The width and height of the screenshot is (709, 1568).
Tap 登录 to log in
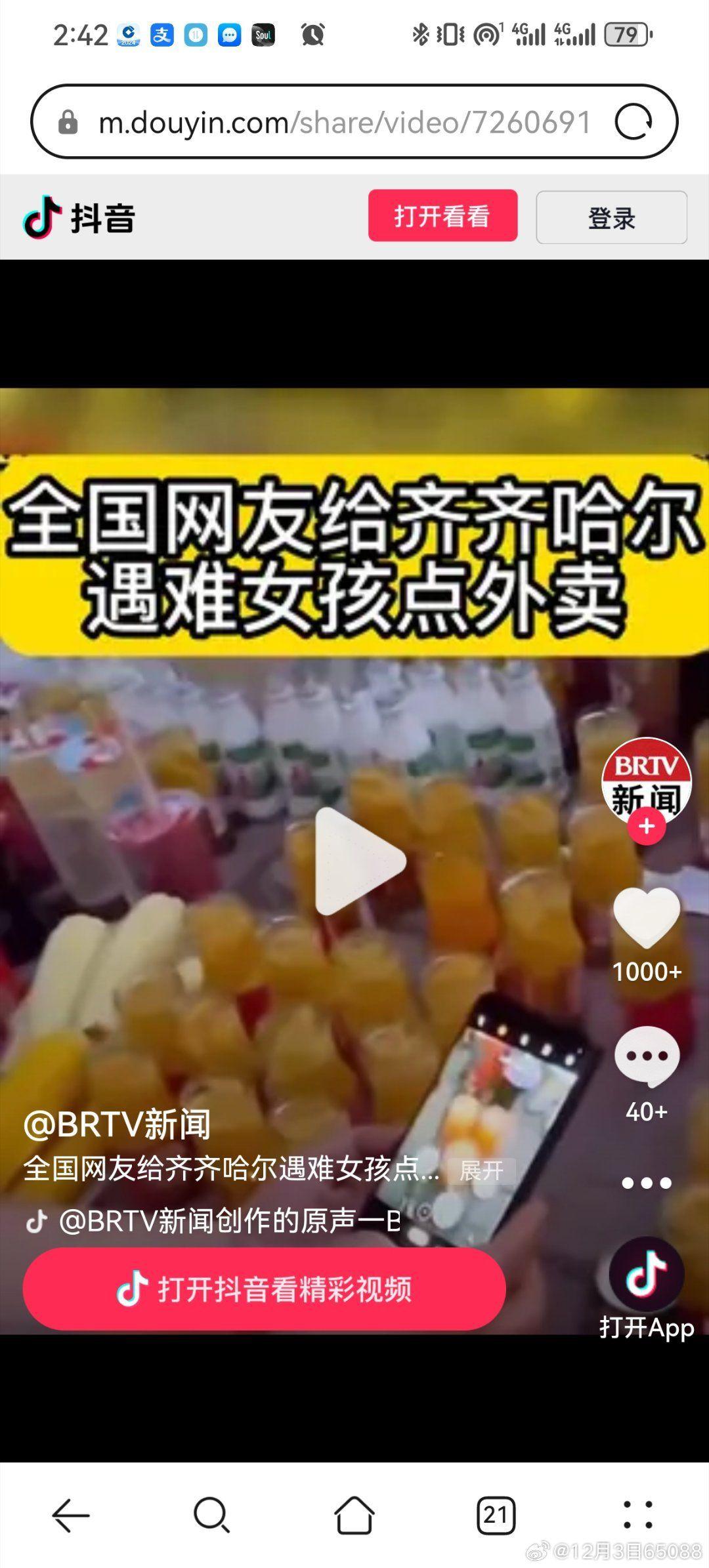pyautogui.click(x=611, y=218)
